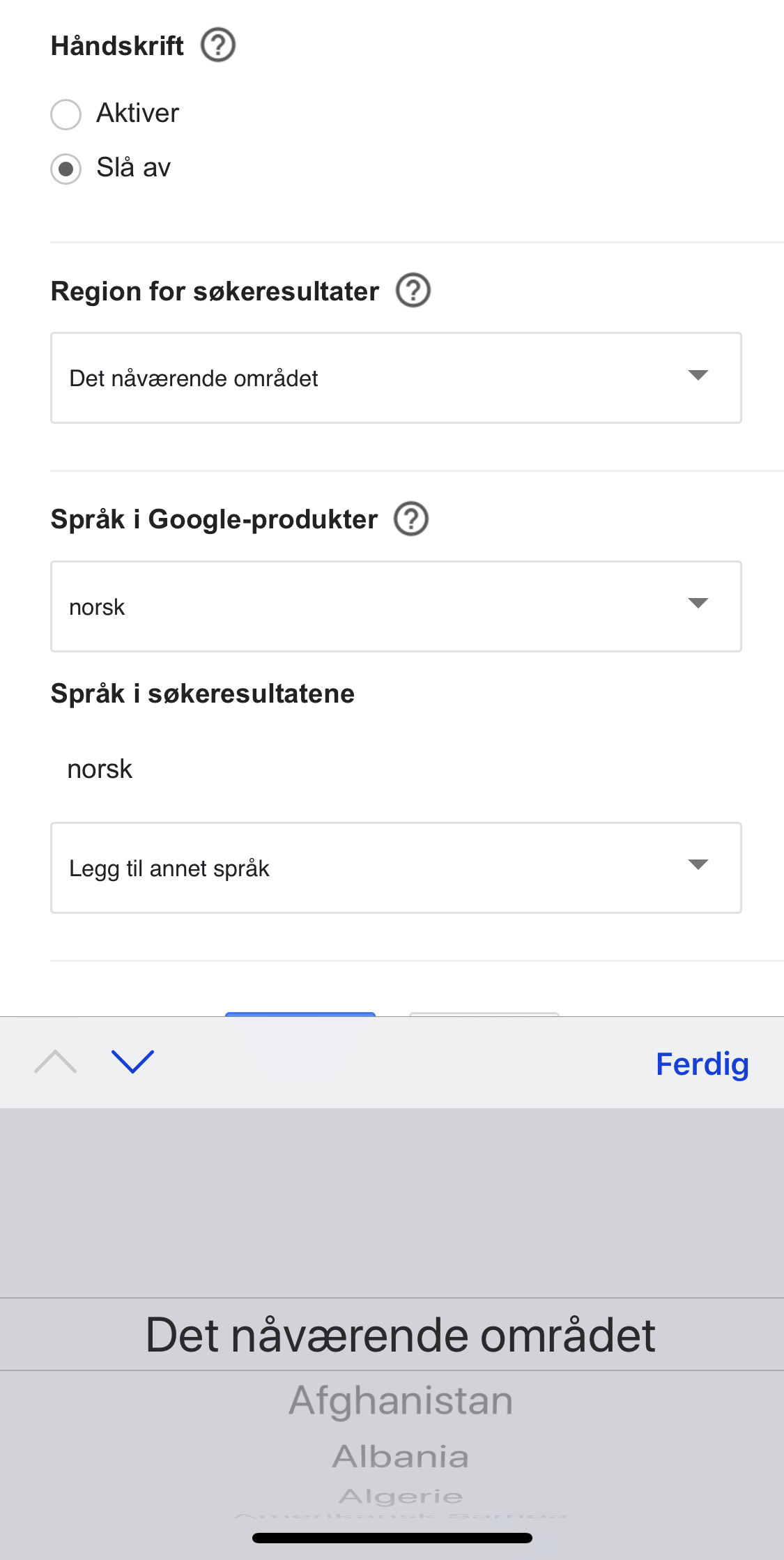This screenshot has height=1560, width=784.
Task: Open the Det nåværende området region dropdown
Action: click(x=396, y=378)
